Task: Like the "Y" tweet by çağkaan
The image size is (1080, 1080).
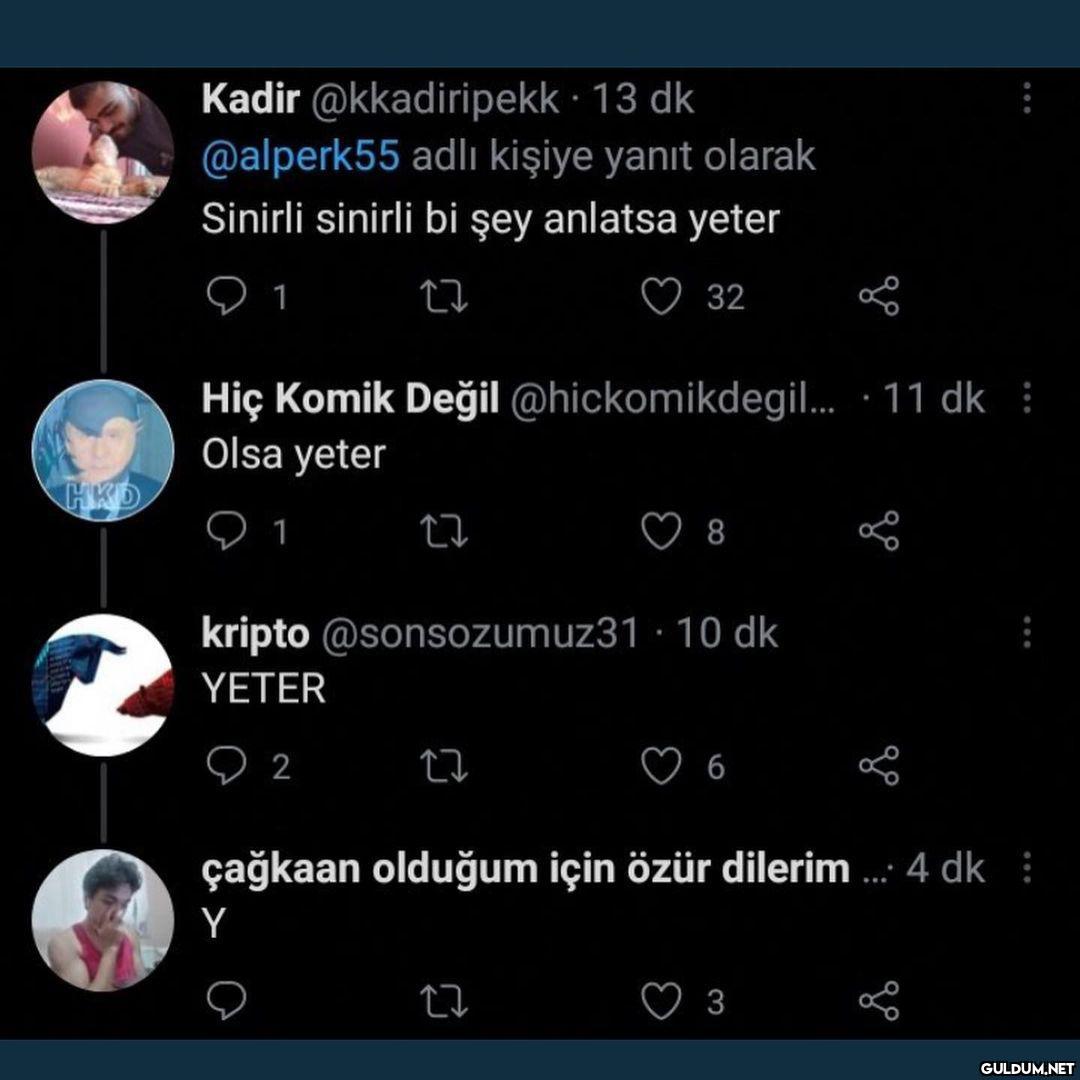Action: (x=661, y=1000)
